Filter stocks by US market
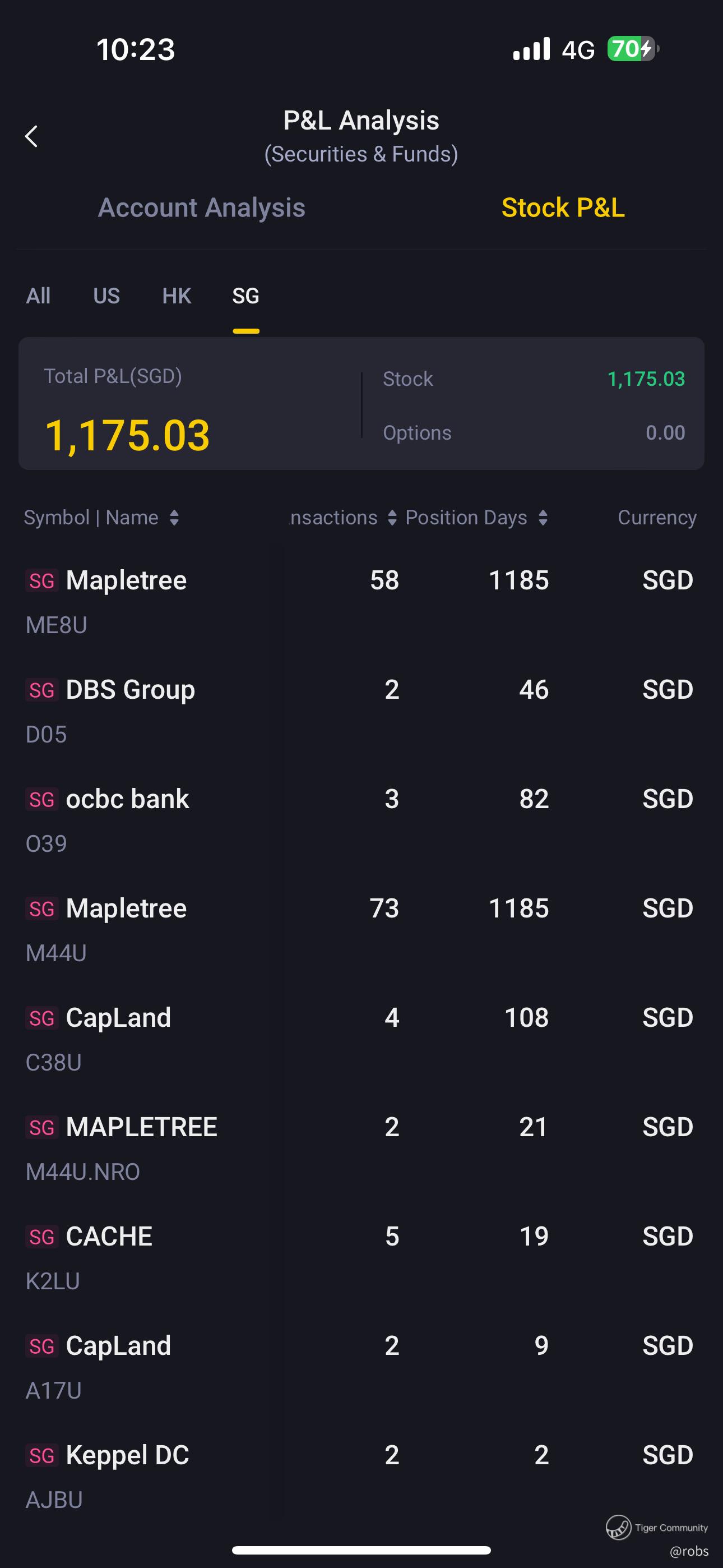The image size is (723, 1568). click(x=106, y=296)
